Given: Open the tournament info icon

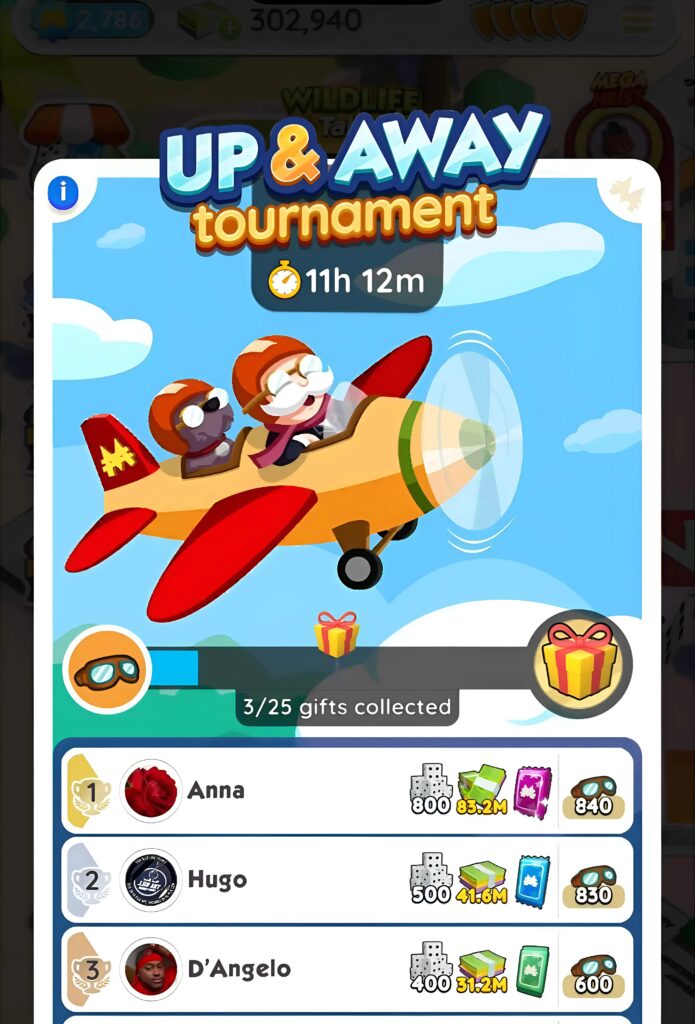Looking at the screenshot, I should pyautogui.click(x=63, y=192).
